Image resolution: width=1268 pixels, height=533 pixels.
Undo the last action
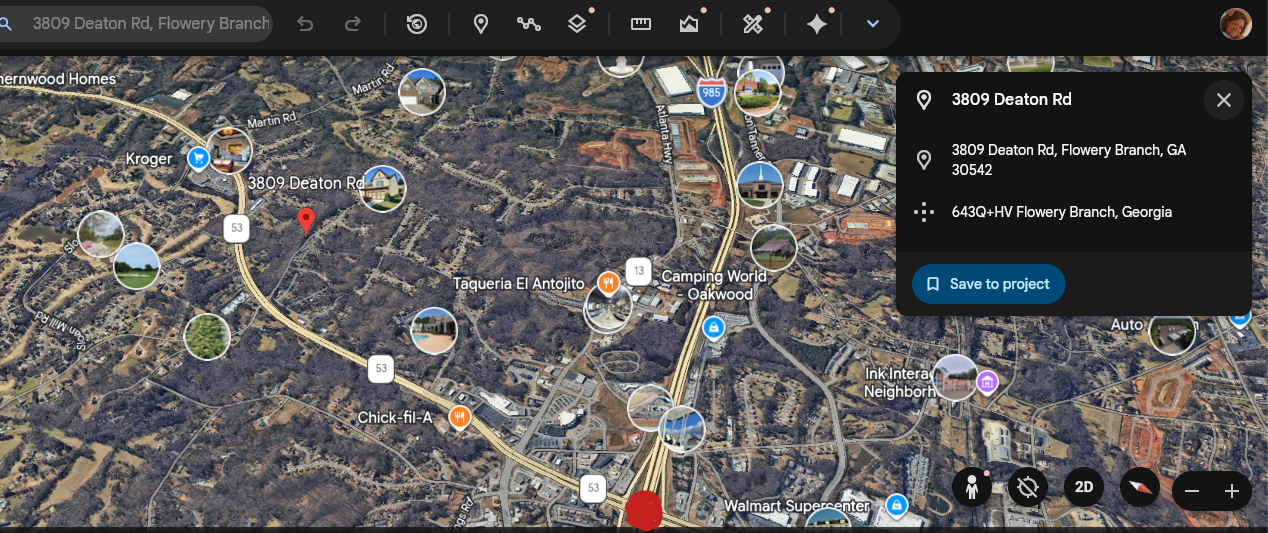tap(306, 24)
